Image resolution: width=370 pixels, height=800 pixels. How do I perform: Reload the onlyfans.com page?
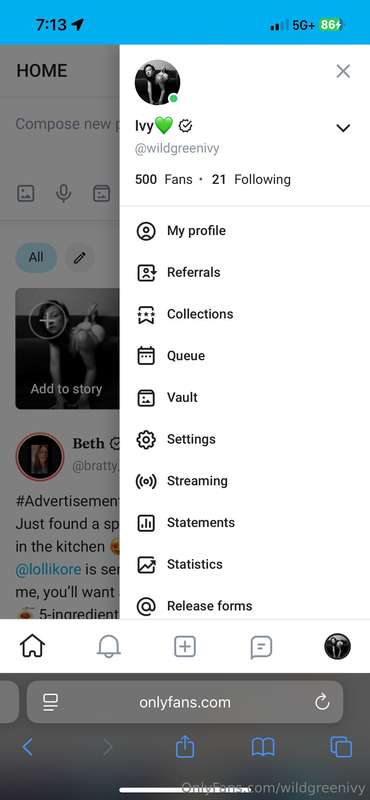322,703
